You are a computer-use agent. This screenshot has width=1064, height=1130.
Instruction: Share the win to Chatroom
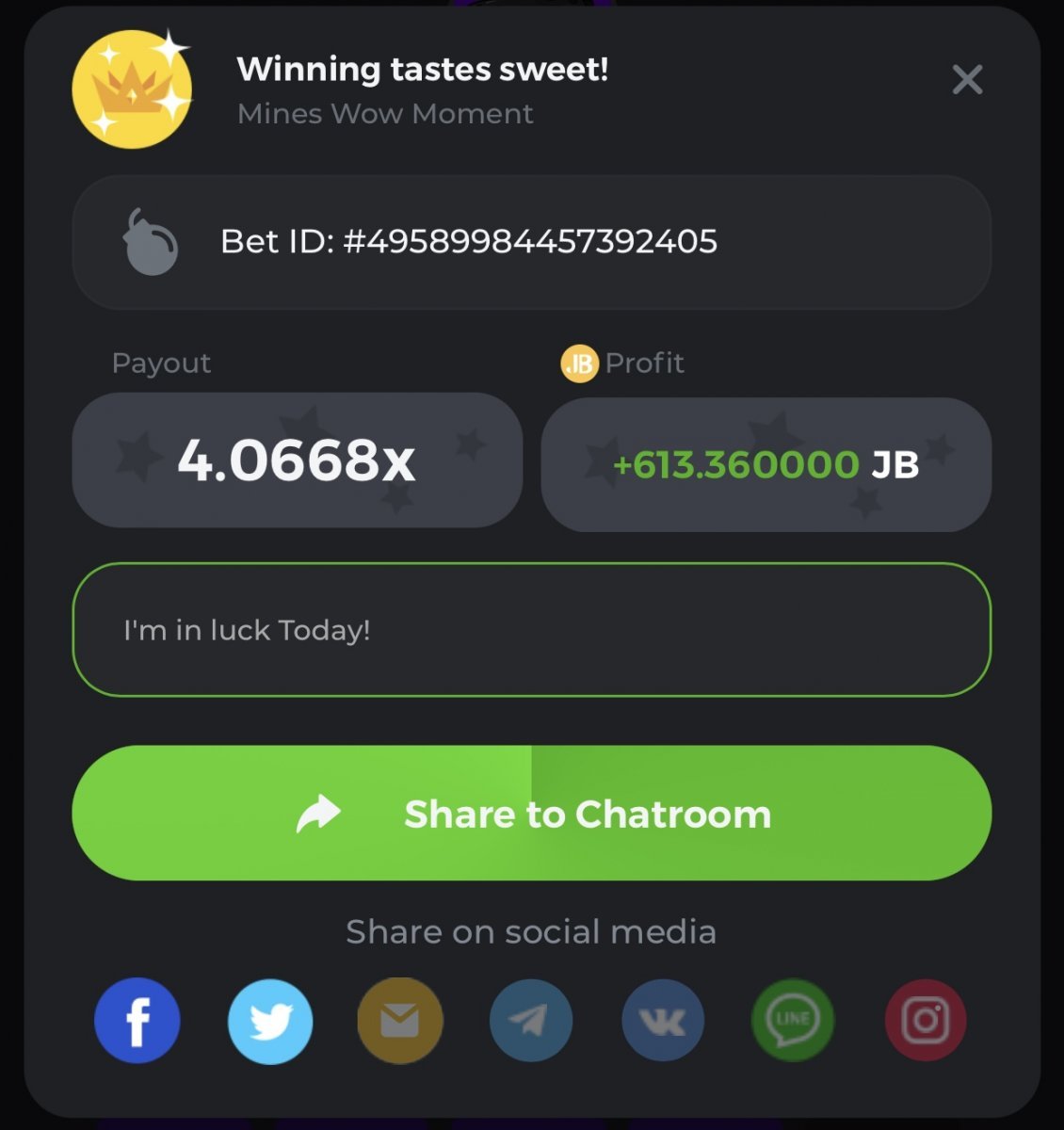click(531, 814)
